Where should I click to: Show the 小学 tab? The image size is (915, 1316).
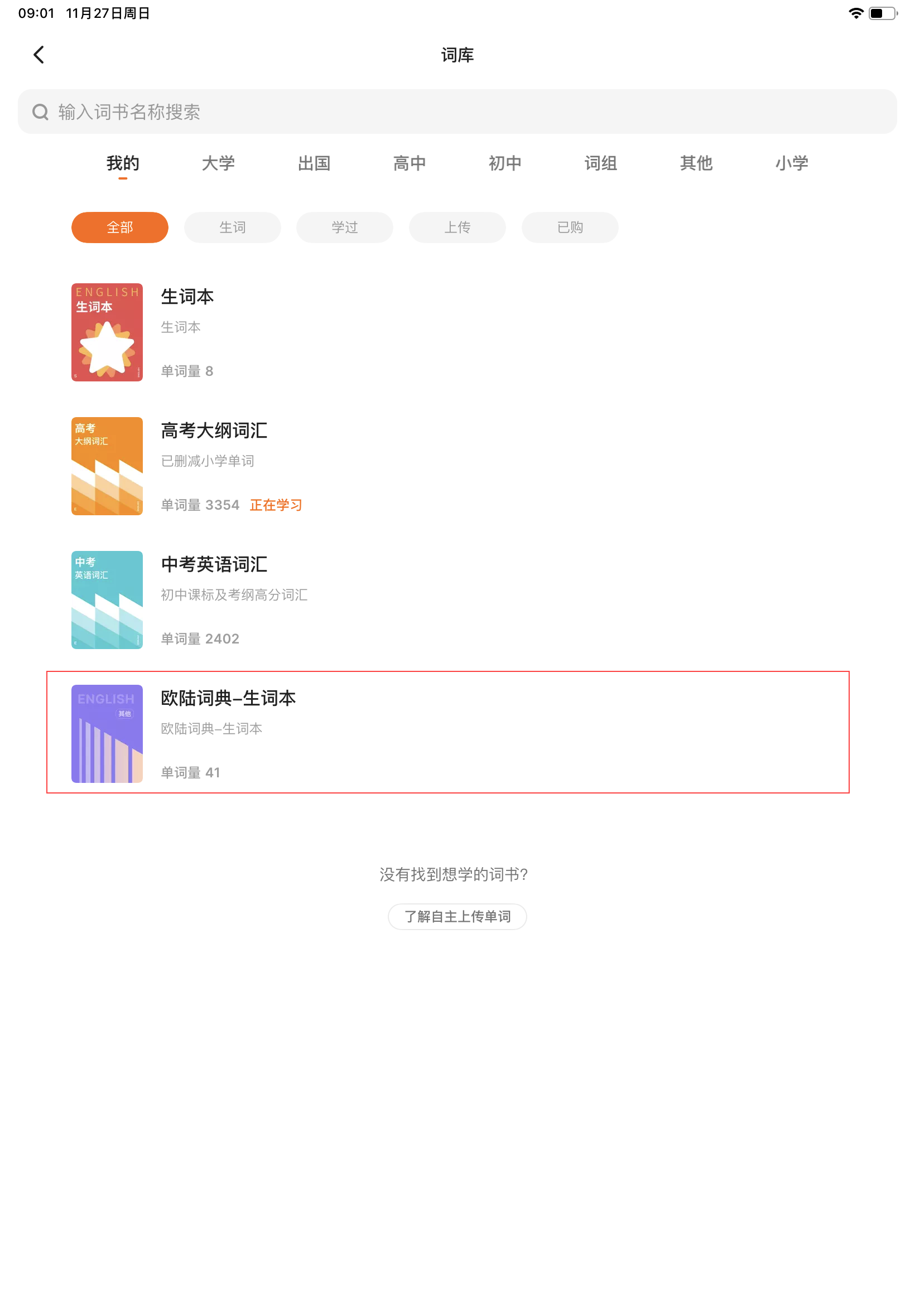pos(792,163)
